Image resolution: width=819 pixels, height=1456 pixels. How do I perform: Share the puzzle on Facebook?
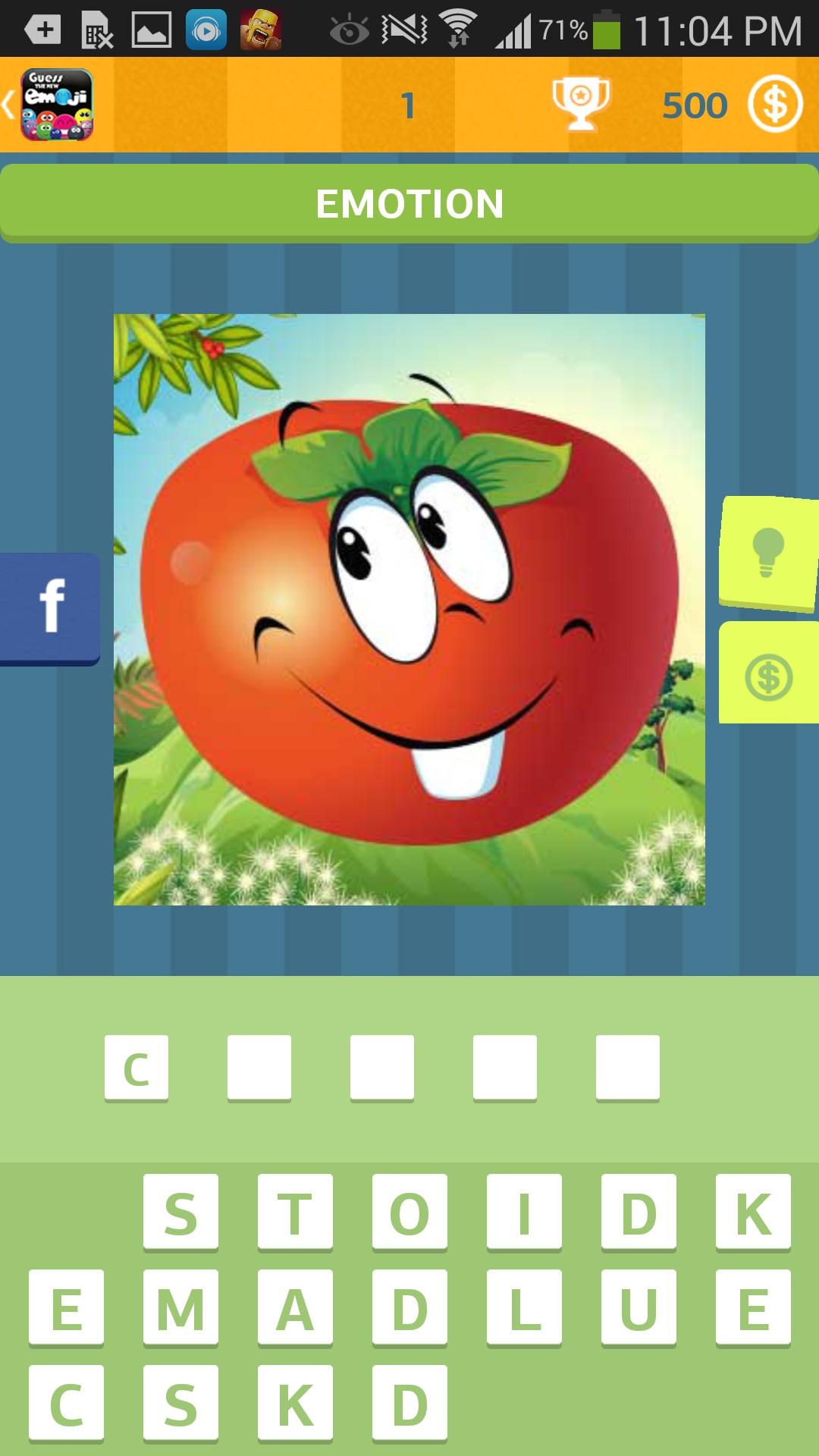[x=50, y=607]
